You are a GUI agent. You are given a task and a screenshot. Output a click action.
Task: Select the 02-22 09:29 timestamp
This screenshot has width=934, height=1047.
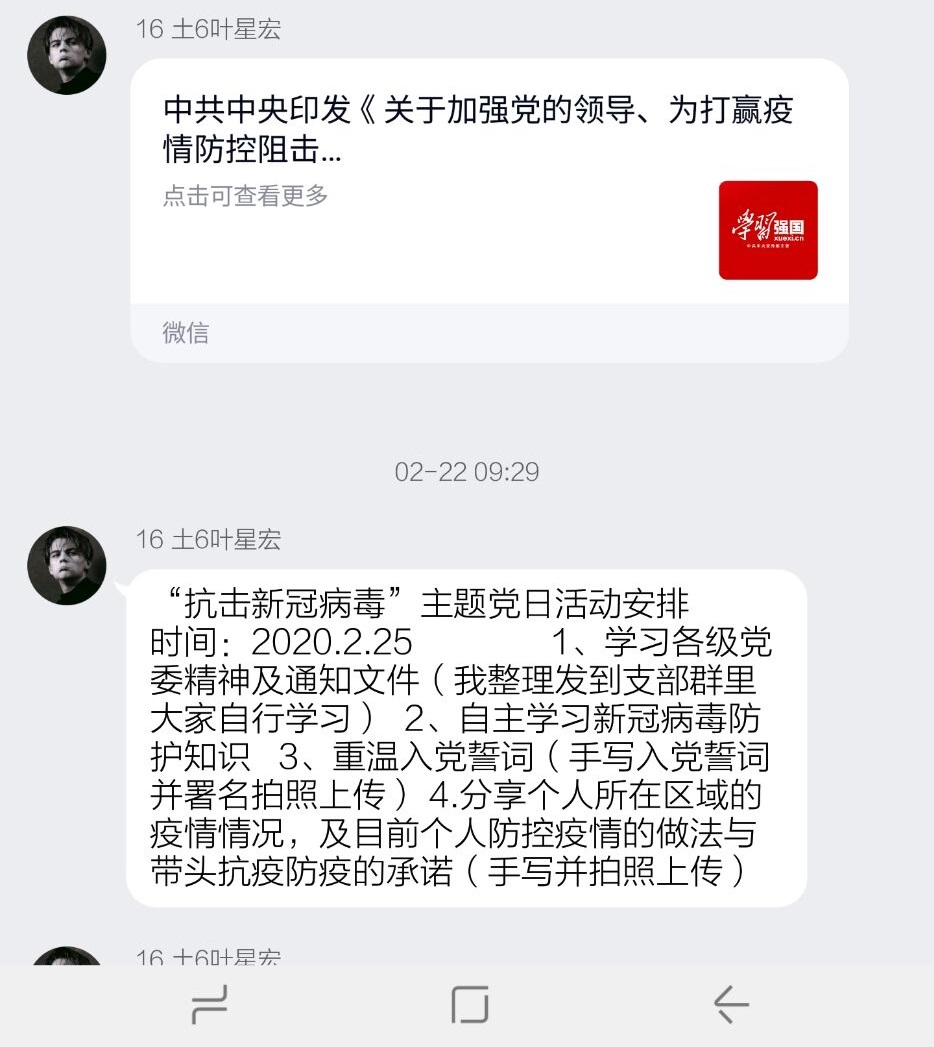(466, 472)
